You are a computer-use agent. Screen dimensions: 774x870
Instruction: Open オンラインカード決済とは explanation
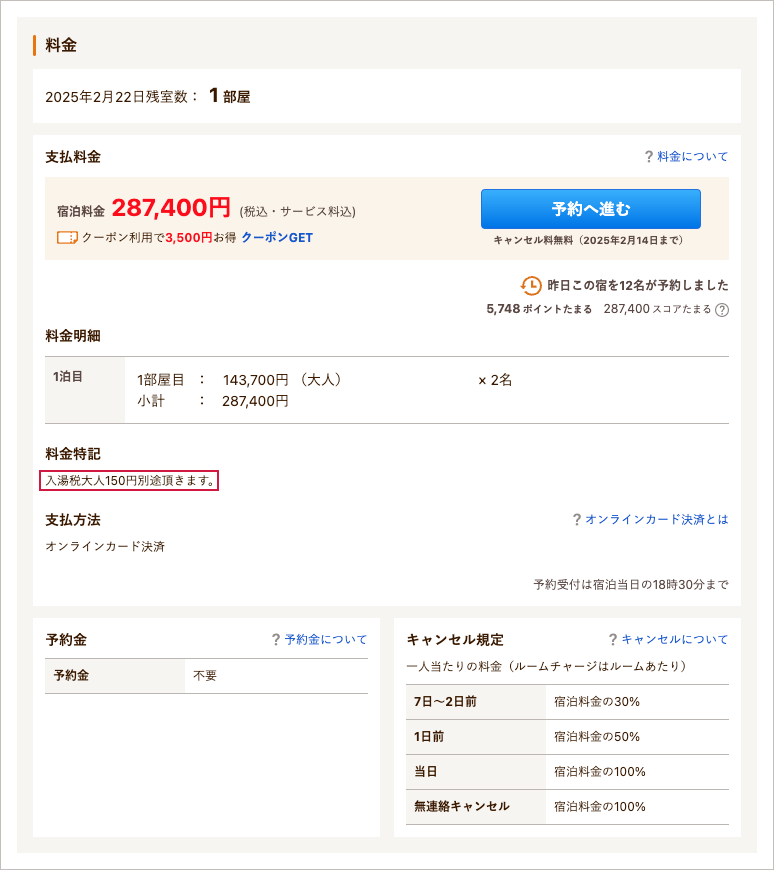point(656,520)
